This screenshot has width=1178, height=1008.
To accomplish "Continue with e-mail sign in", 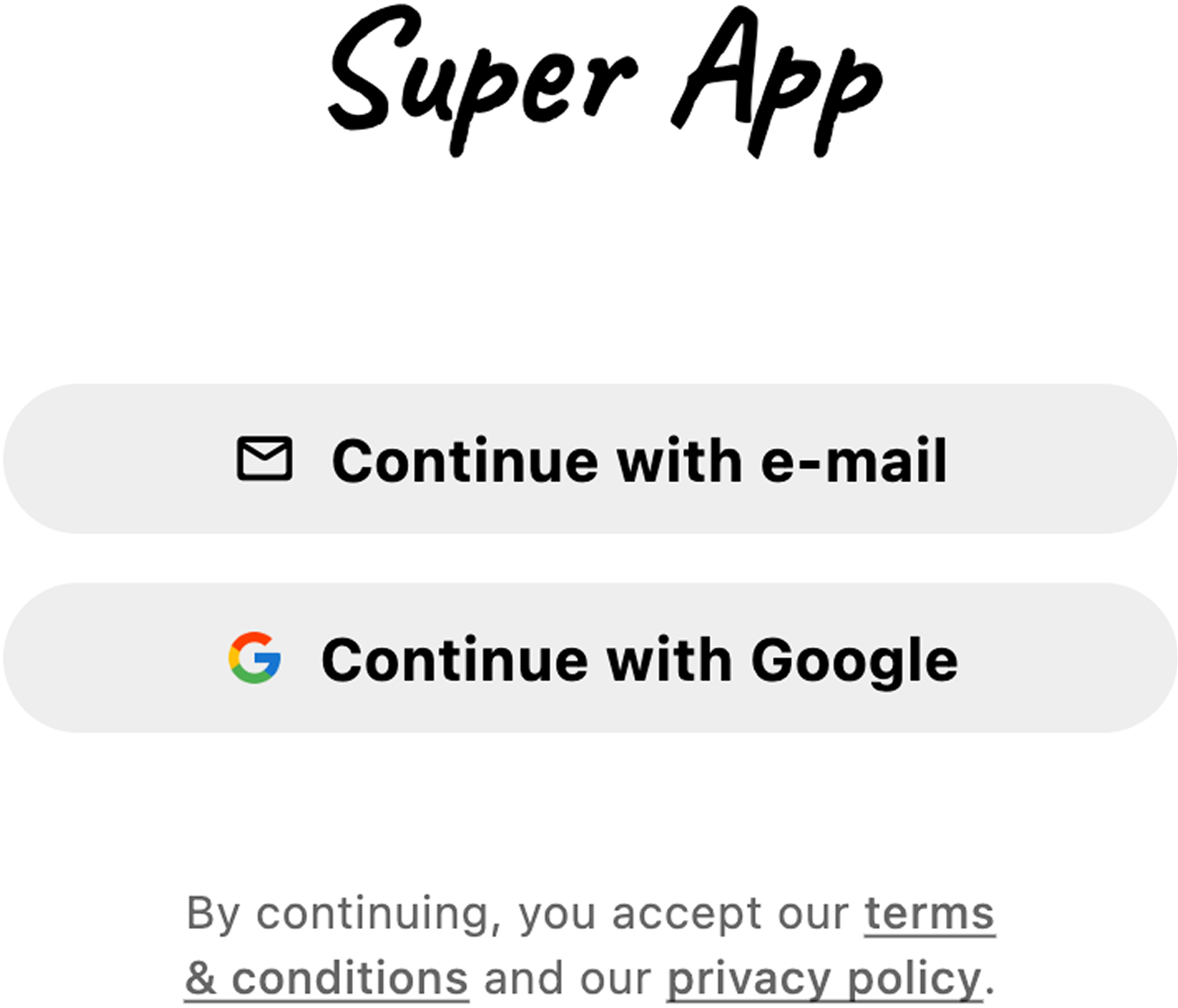I will [589, 459].
